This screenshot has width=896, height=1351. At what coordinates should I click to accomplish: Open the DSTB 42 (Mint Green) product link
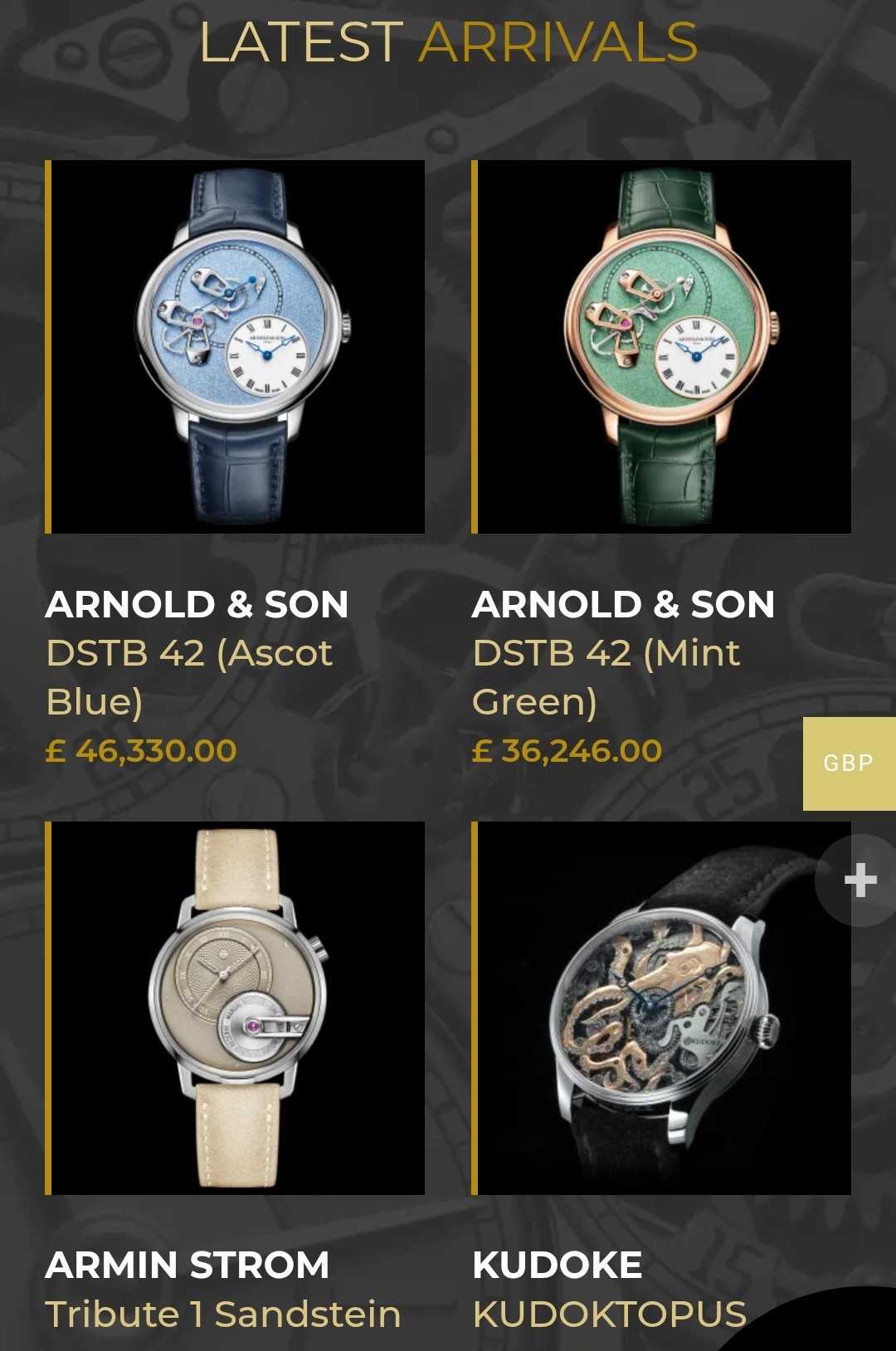[606, 676]
